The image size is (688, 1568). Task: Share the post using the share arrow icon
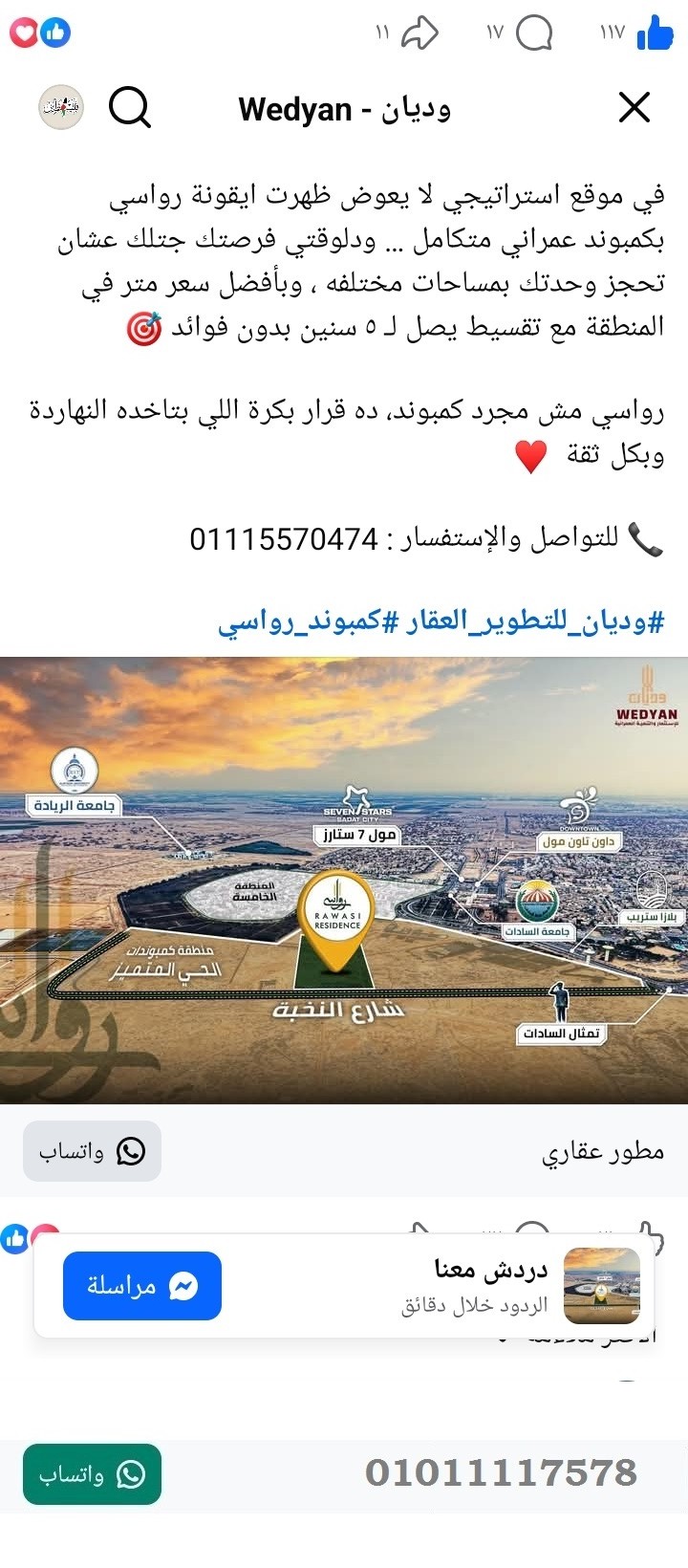pyautogui.click(x=418, y=33)
